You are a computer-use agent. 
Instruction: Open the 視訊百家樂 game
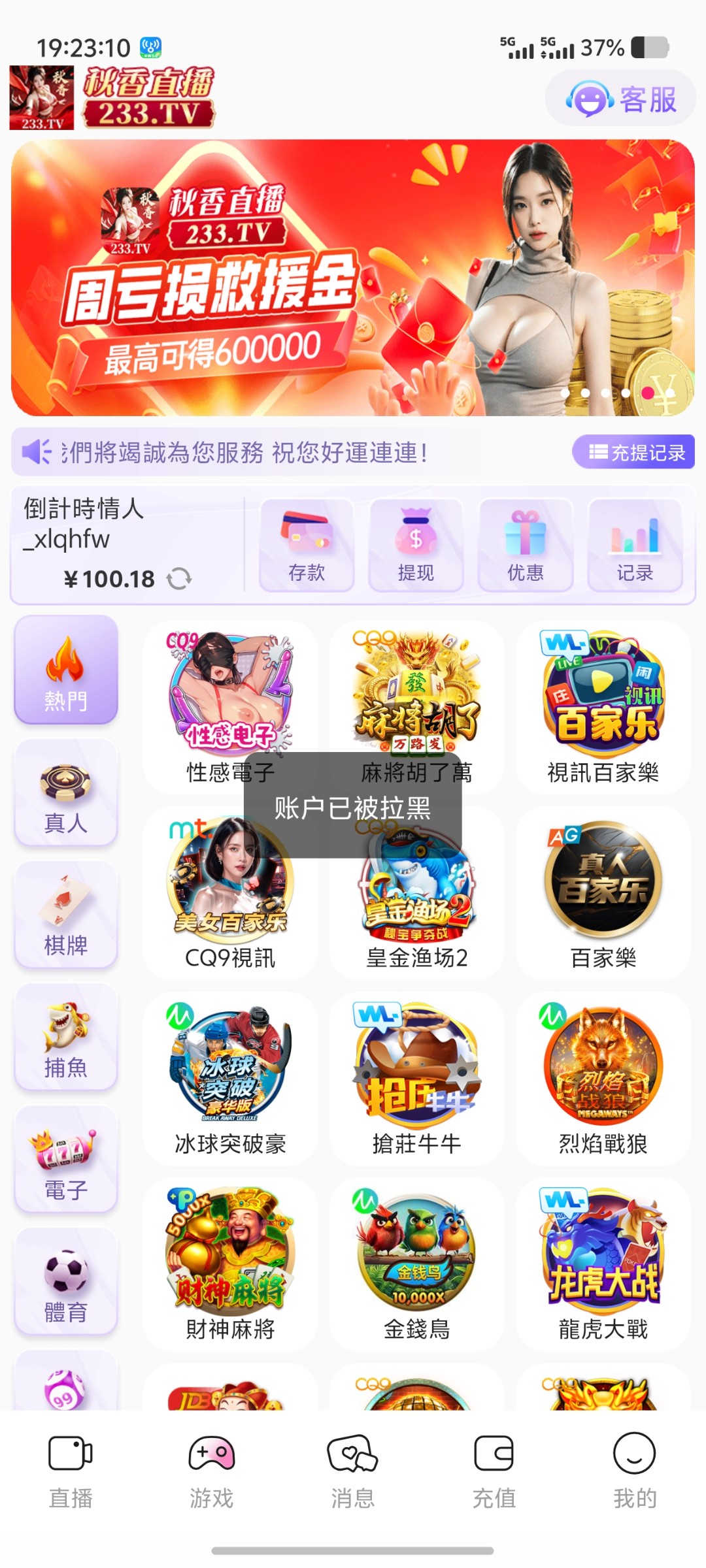coord(603,706)
